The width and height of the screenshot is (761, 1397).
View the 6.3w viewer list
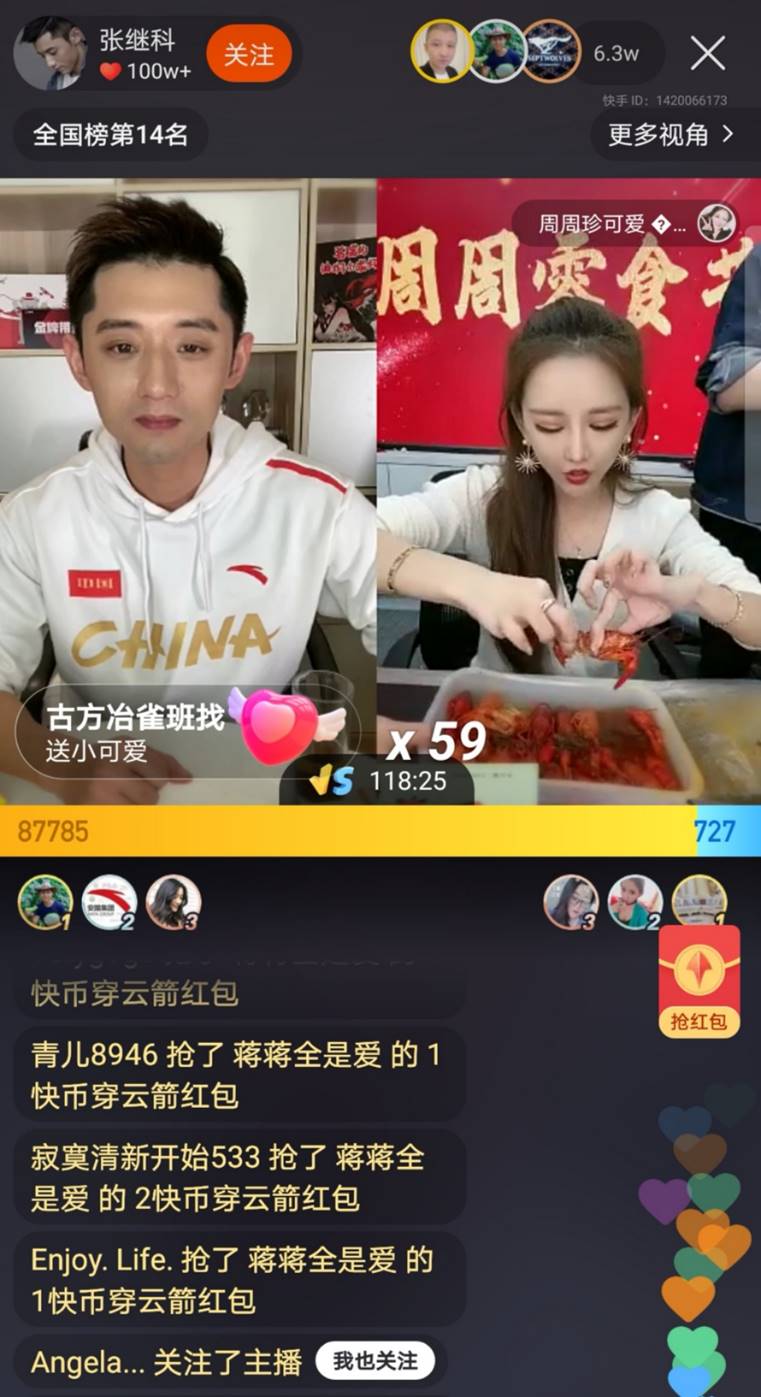(616, 53)
